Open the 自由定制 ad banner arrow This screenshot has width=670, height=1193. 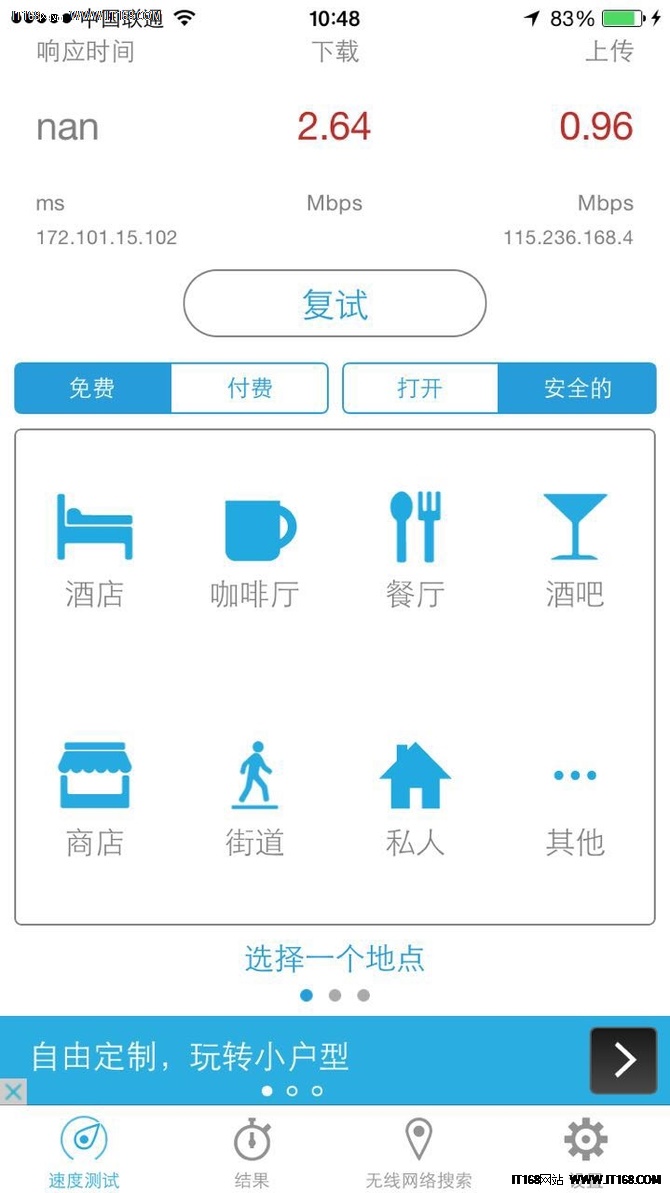point(624,1060)
